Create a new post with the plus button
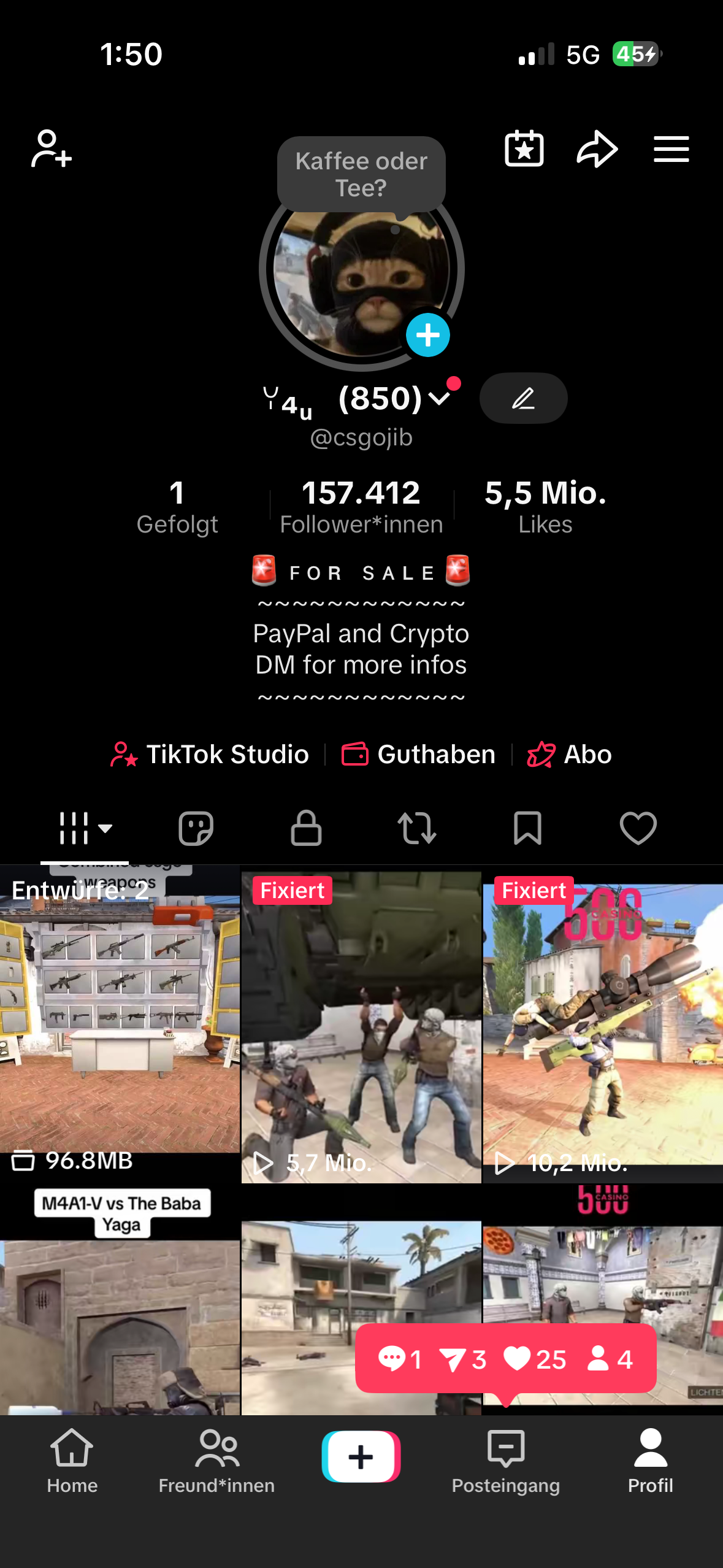This screenshot has width=723, height=1568. pyautogui.click(x=361, y=1456)
